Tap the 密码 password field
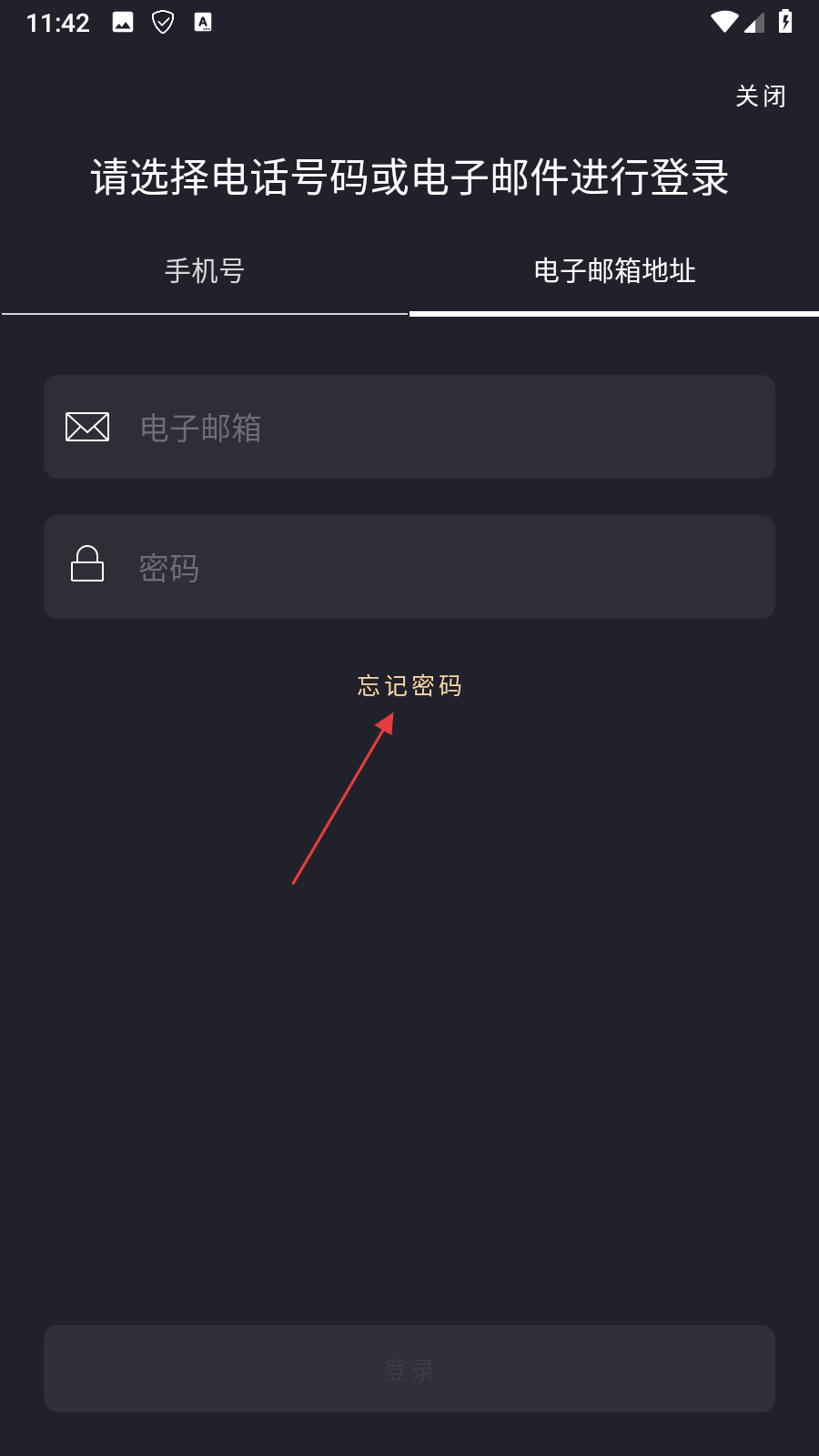Image resolution: width=819 pixels, height=1456 pixels. tap(437, 567)
